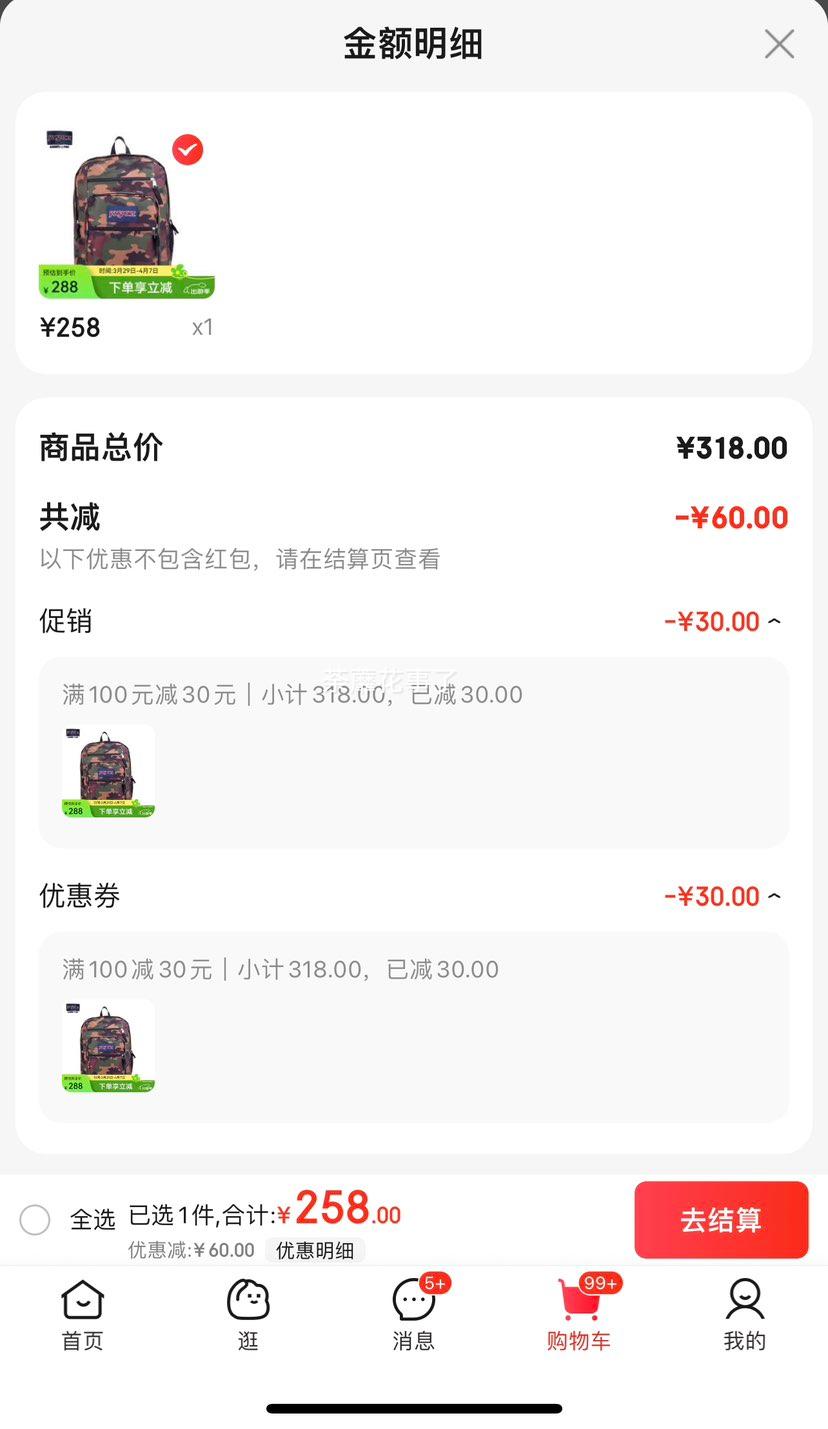Open the backpack thumbnail under 促销
The height and width of the screenshot is (1429, 828).
coord(108,771)
